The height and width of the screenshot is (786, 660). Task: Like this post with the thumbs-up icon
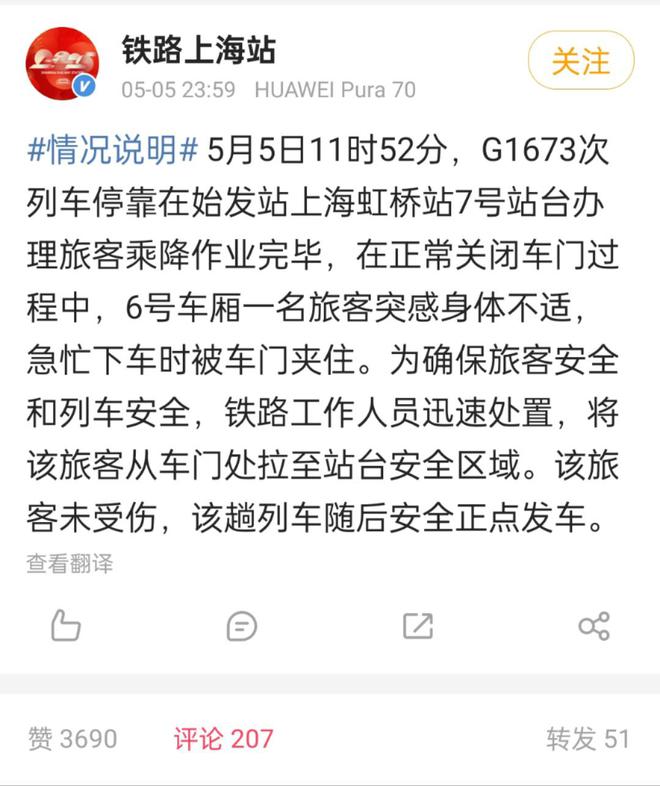65,626
